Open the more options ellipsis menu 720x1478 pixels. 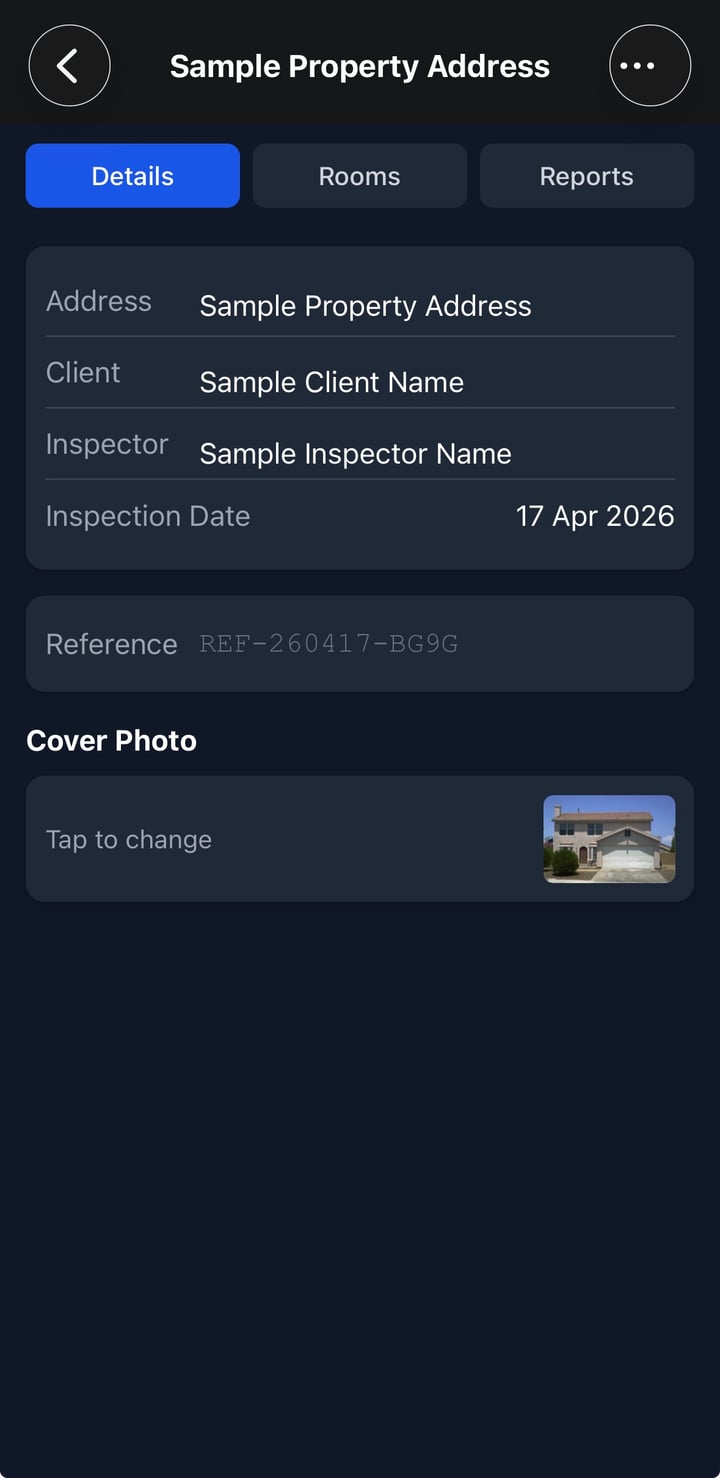649,65
